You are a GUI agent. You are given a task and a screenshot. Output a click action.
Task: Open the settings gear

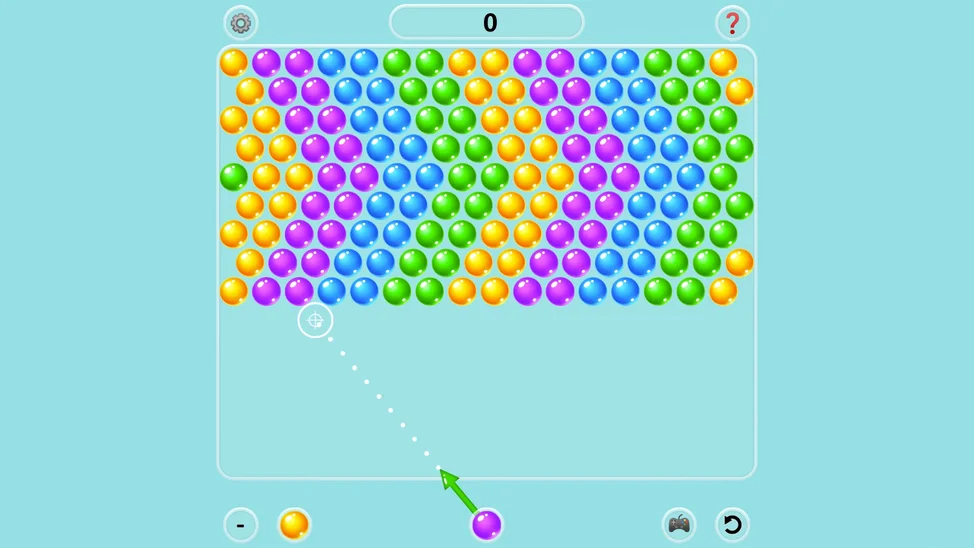241,23
